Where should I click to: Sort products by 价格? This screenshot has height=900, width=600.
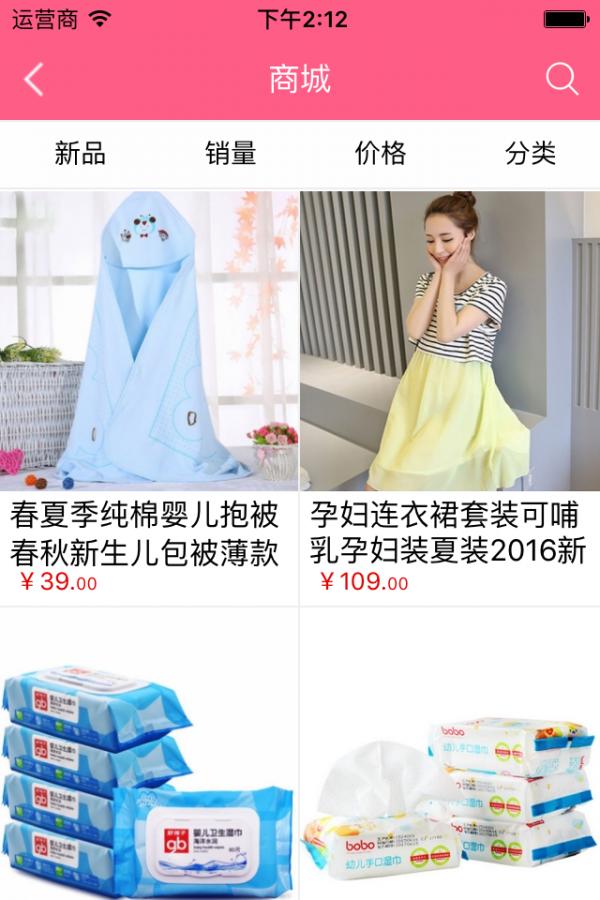coord(380,153)
